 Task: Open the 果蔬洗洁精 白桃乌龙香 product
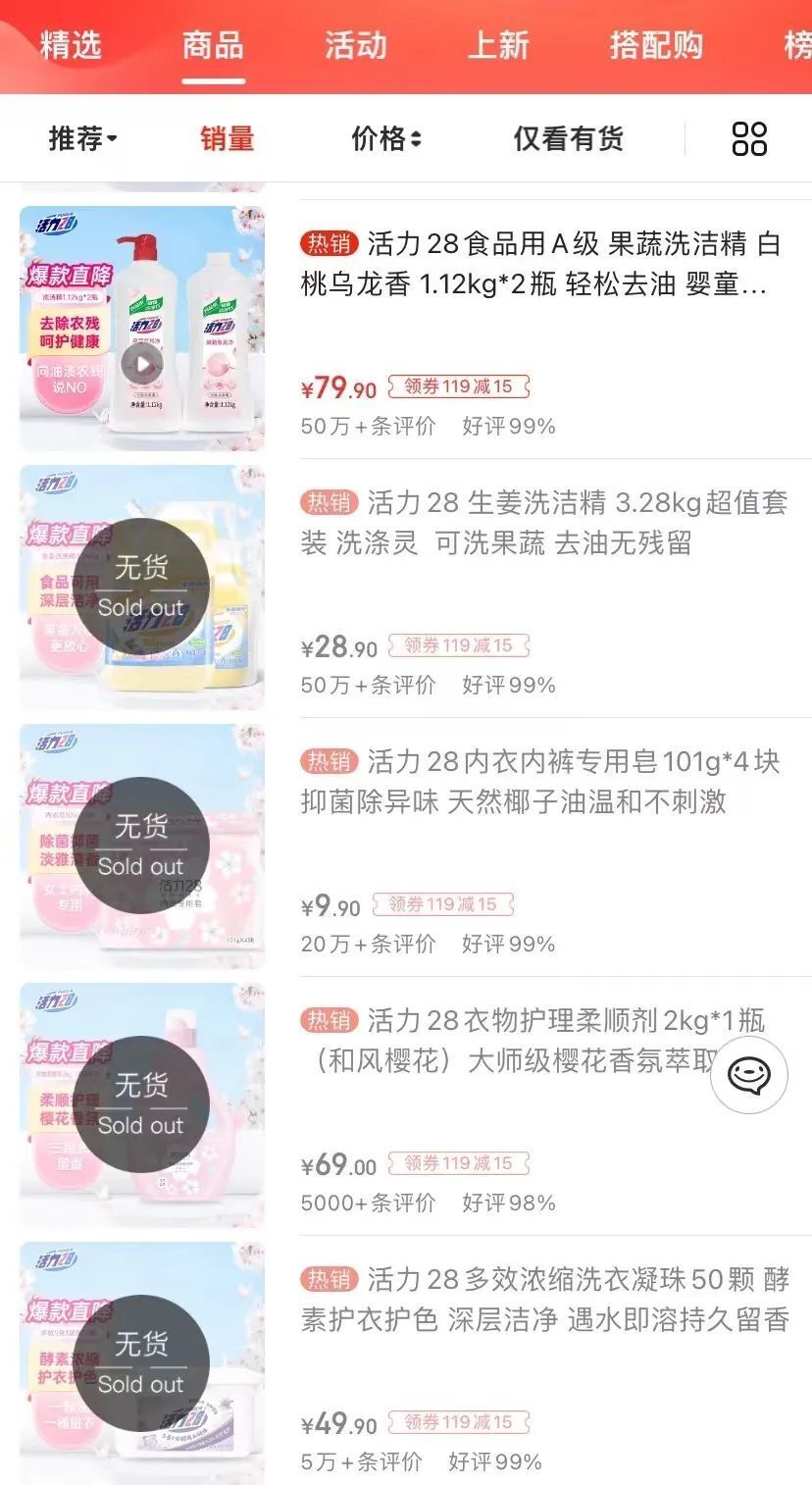click(x=539, y=264)
